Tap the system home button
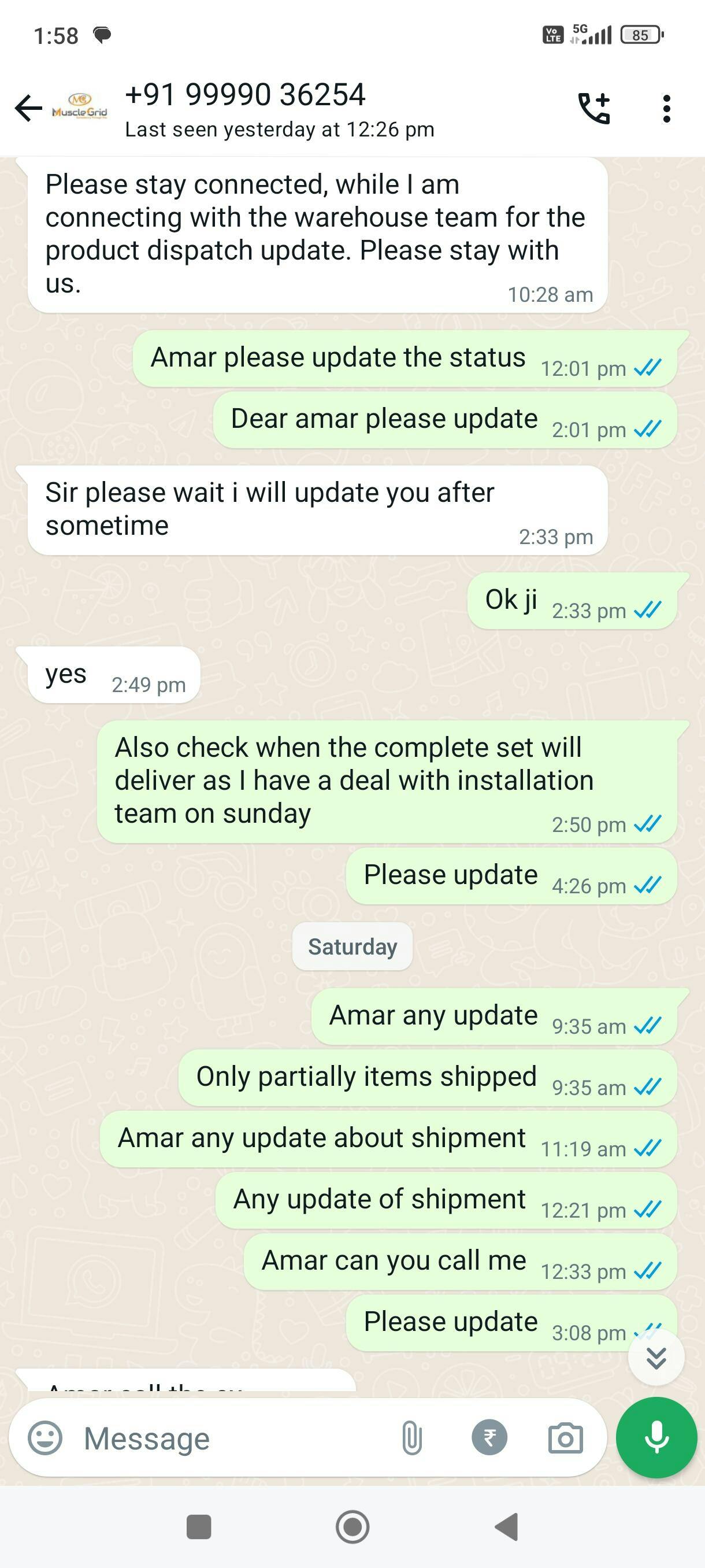The width and height of the screenshot is (705, 1568). (352, 1526)
